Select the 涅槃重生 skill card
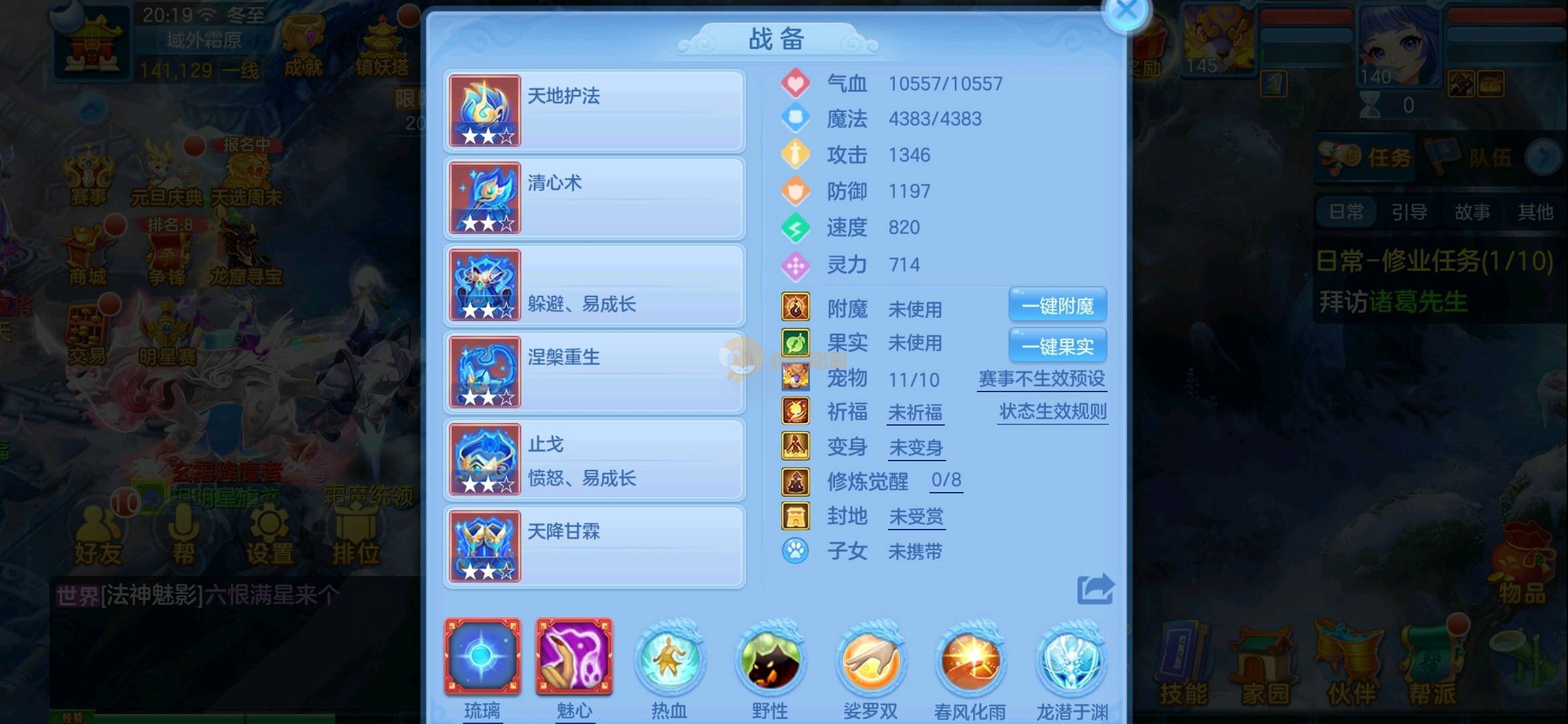This screenshot has height=724, width=1568. pos(594,373)
